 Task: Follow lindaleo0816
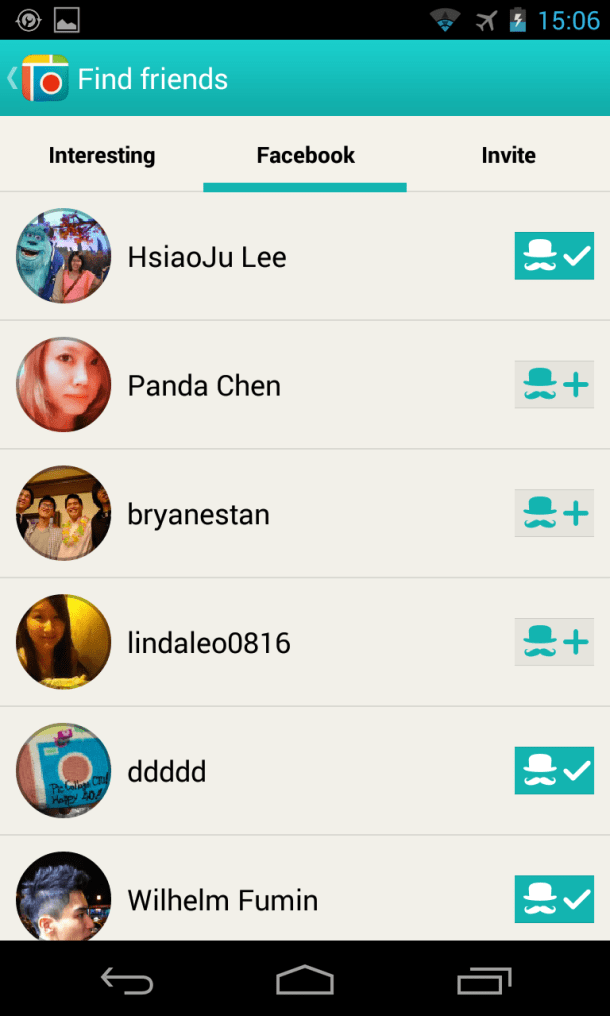pyautogui.click(x=554, y=642)
